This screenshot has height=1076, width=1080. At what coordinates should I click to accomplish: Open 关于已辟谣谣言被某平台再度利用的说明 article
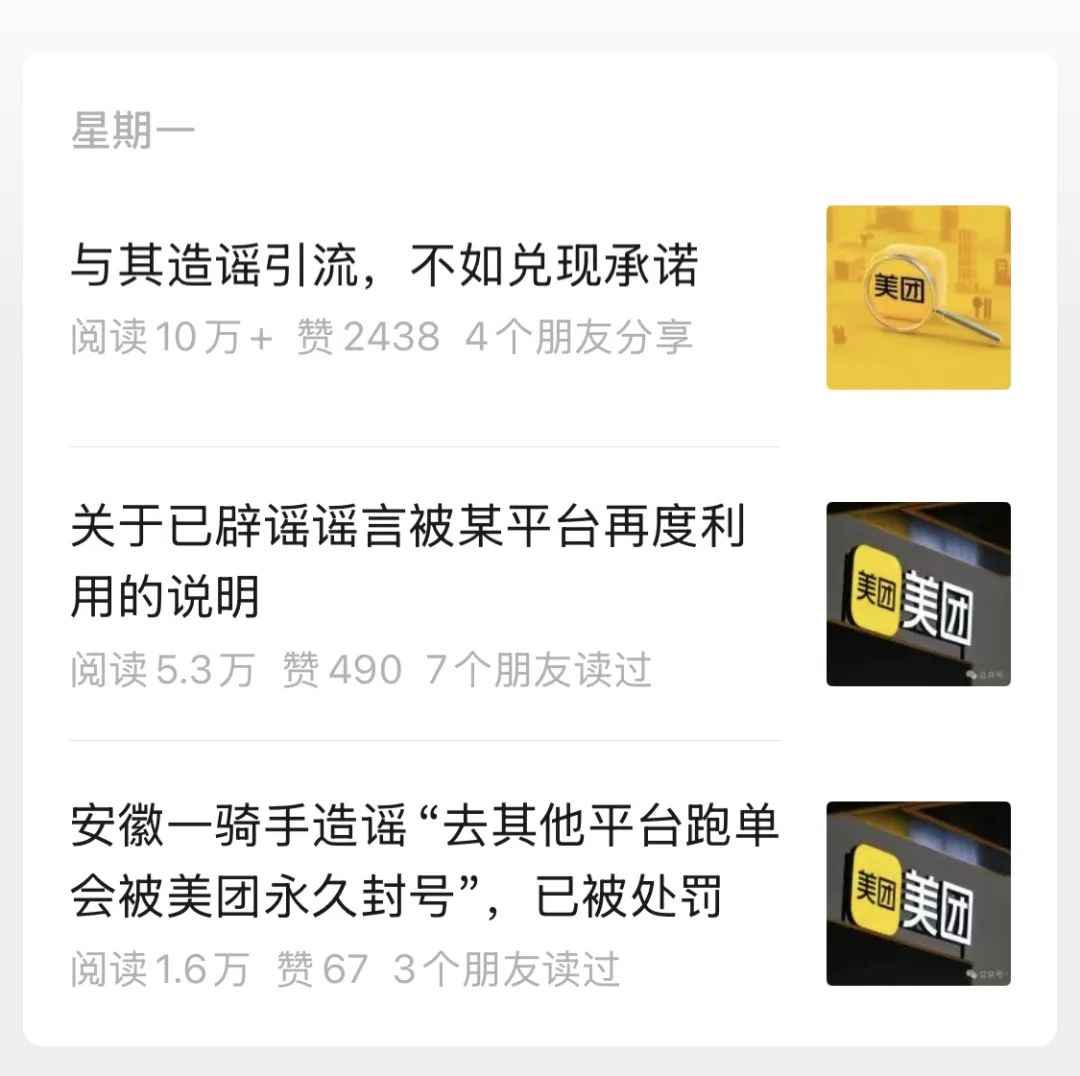click(408, 561)
